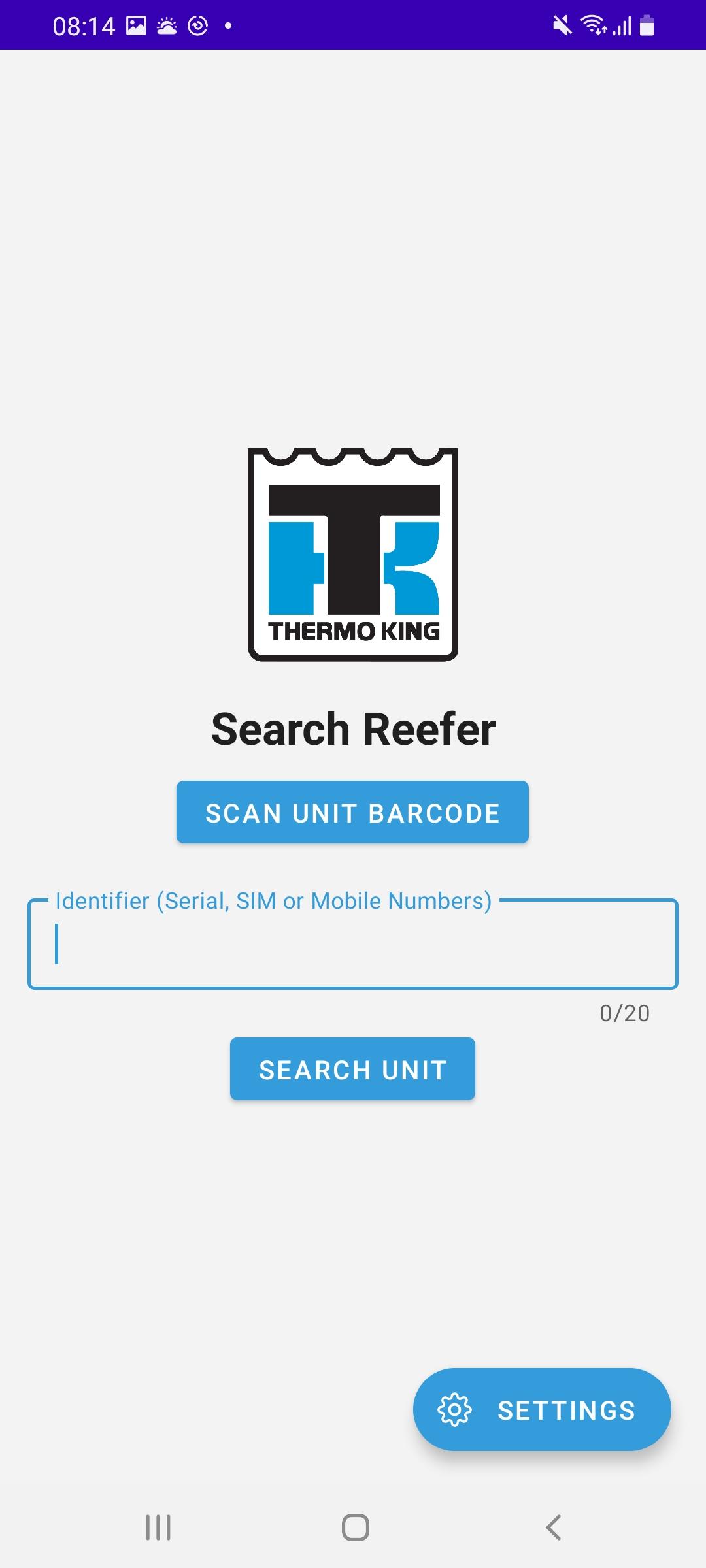
Task: Focus the Identifier serial number field
Action: [x=352, y=944]
